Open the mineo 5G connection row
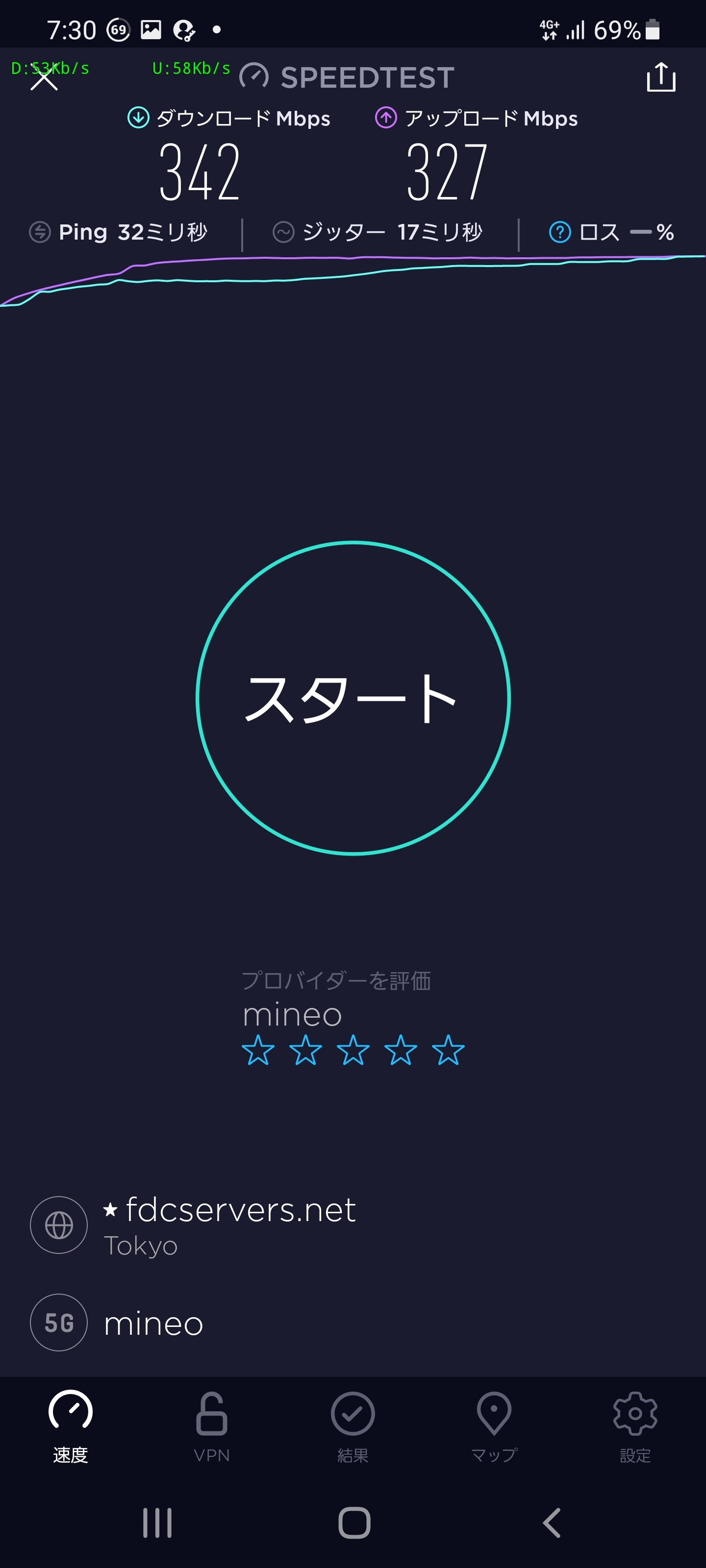The height and width of the screenshot is (1568, 706). click(x=153, y=1323)
